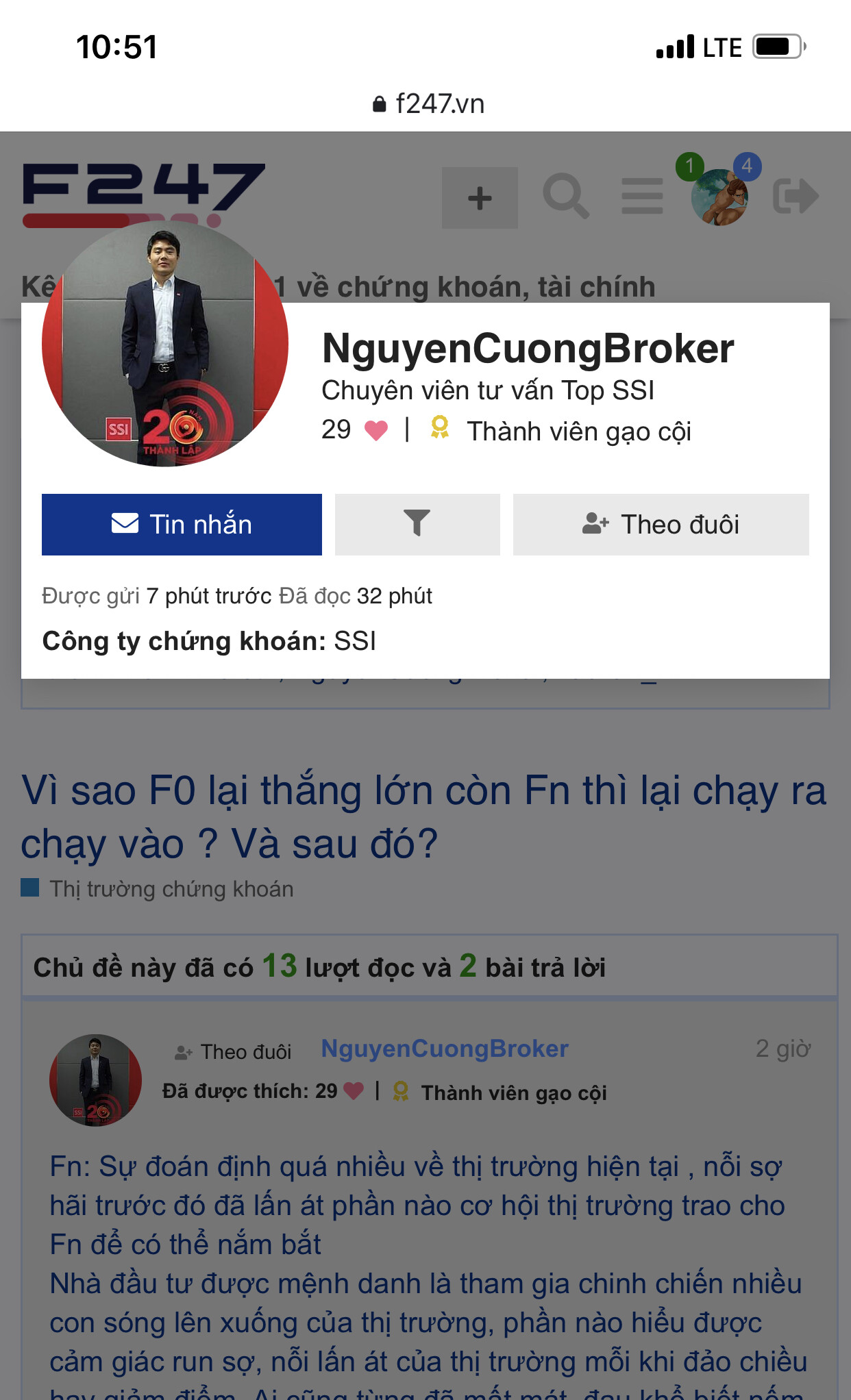Follow NguyenCuongBroker from the profile card
The height and width of the screenshot is (1400, 851).
click(x=661, y=525)
